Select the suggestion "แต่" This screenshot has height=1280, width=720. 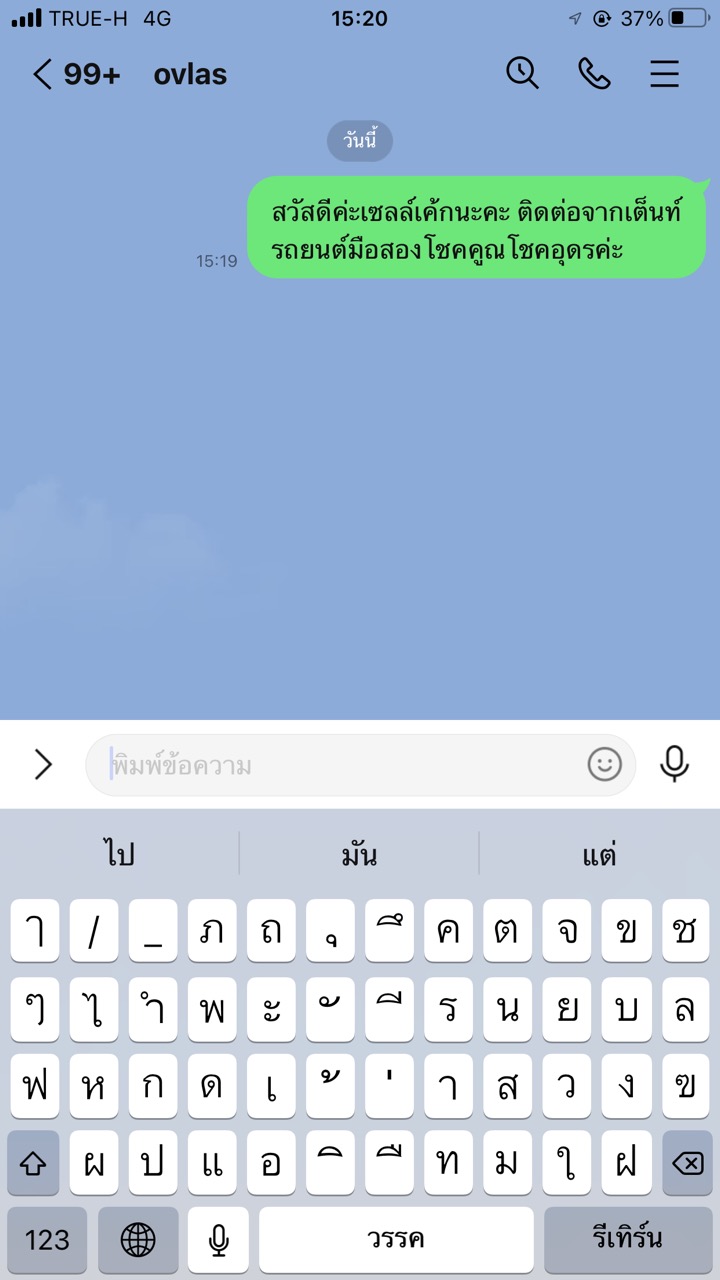click(x=599, y=854)
